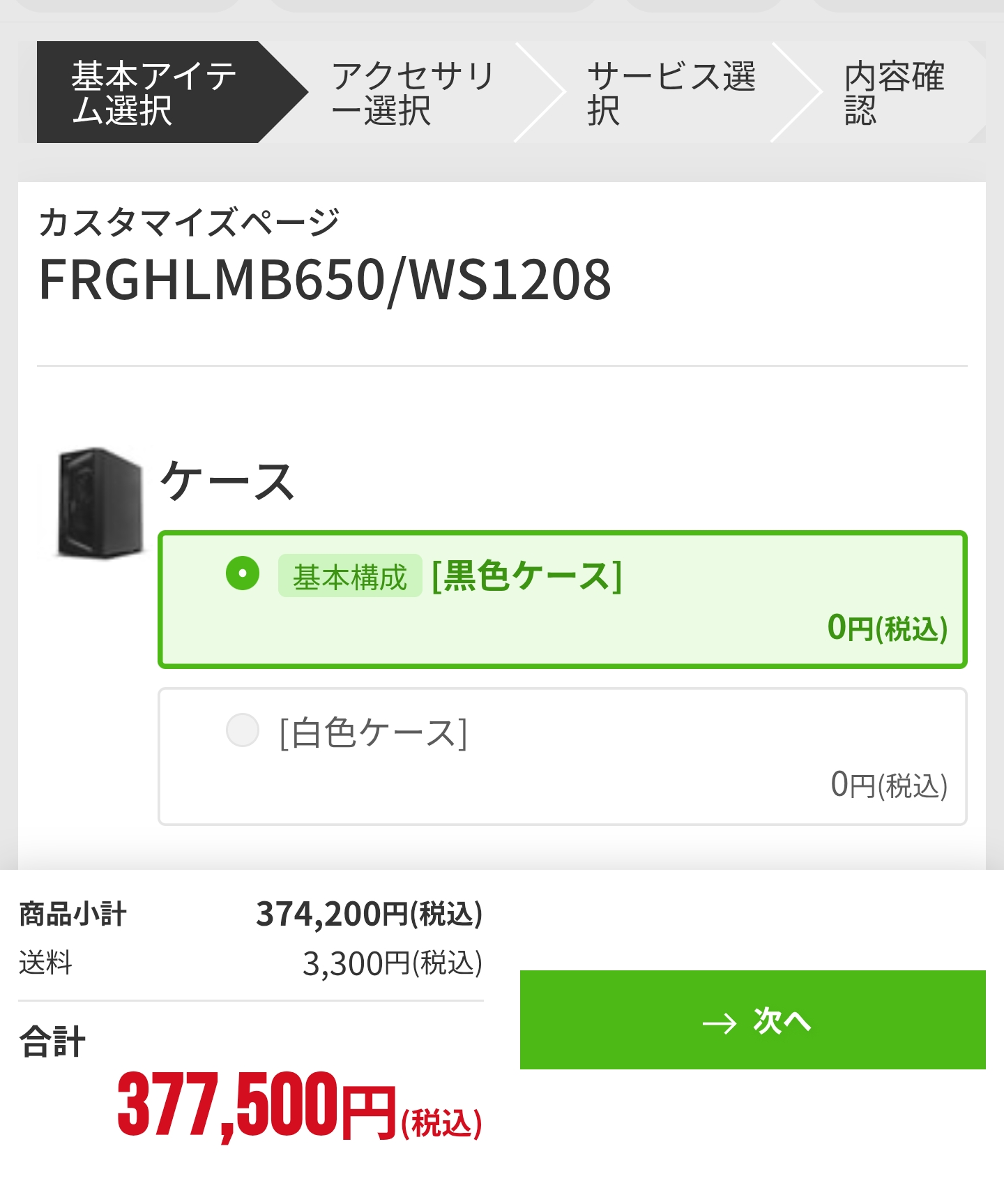This screenshot has width=1004, height=1204.
Task: Choose the 白色ケース case option
Action: [243, 730]
